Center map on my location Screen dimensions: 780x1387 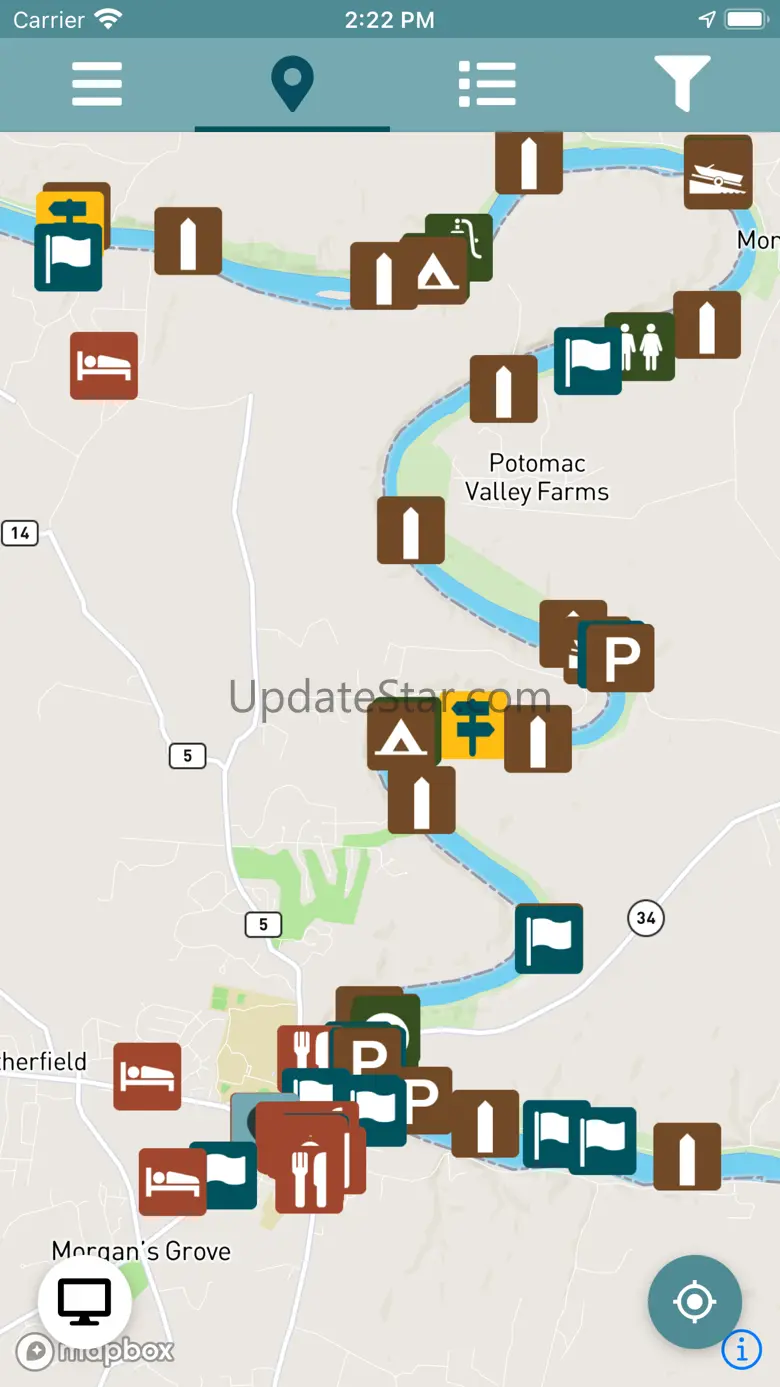694,1302
